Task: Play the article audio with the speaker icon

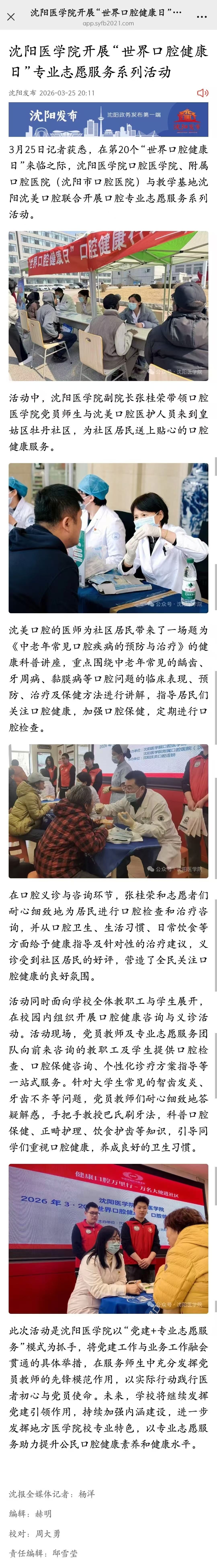Action: click(x=202, y=93)
